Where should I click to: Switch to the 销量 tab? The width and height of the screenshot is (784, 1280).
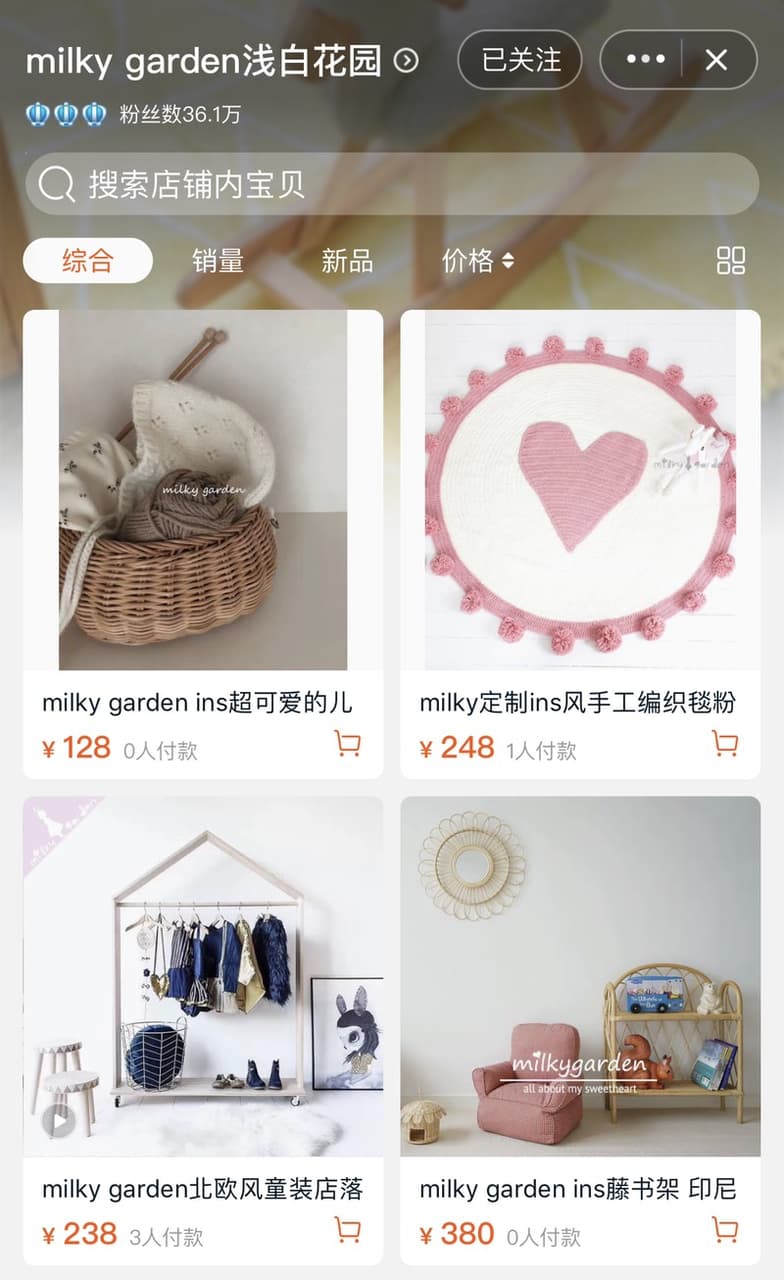coord(218,261)
